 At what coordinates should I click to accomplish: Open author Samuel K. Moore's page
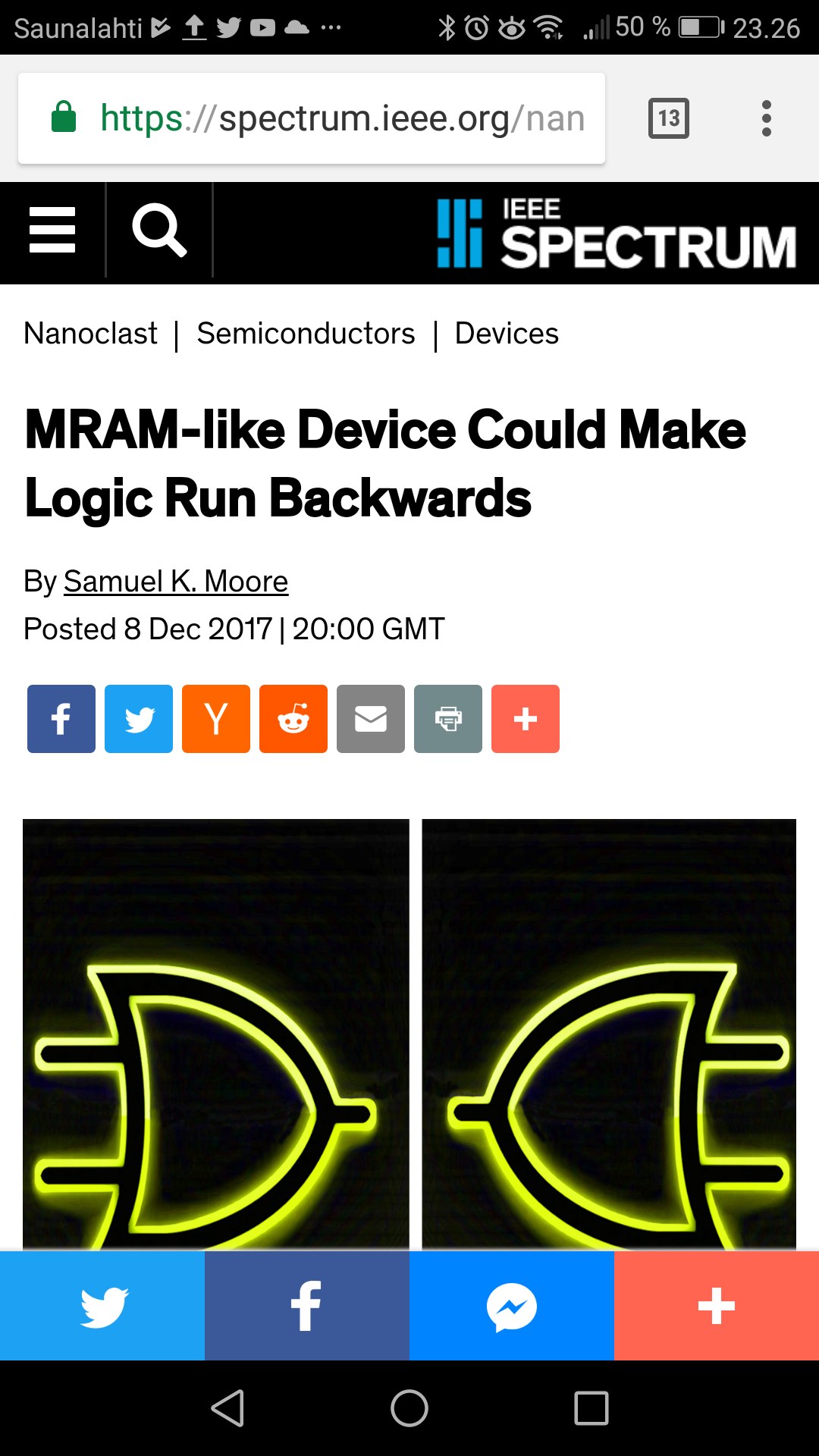pos(176,582)
